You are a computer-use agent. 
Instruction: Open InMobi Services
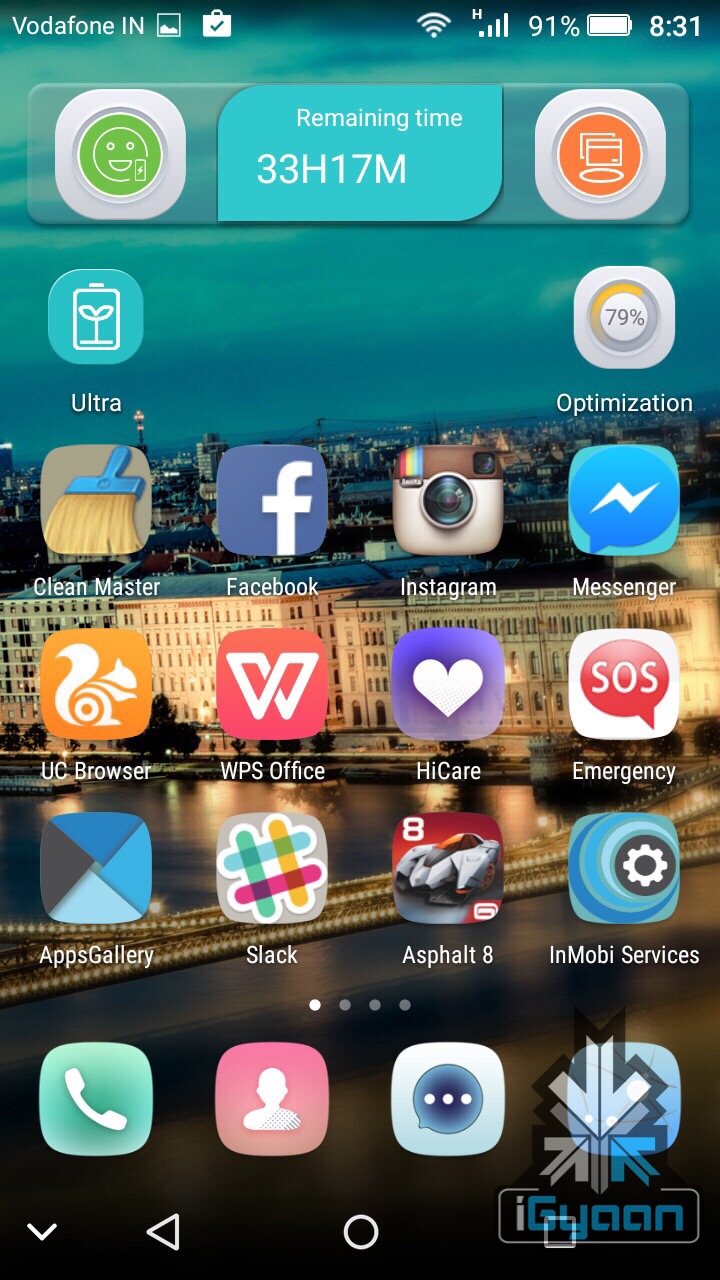(x=623, y=868)
